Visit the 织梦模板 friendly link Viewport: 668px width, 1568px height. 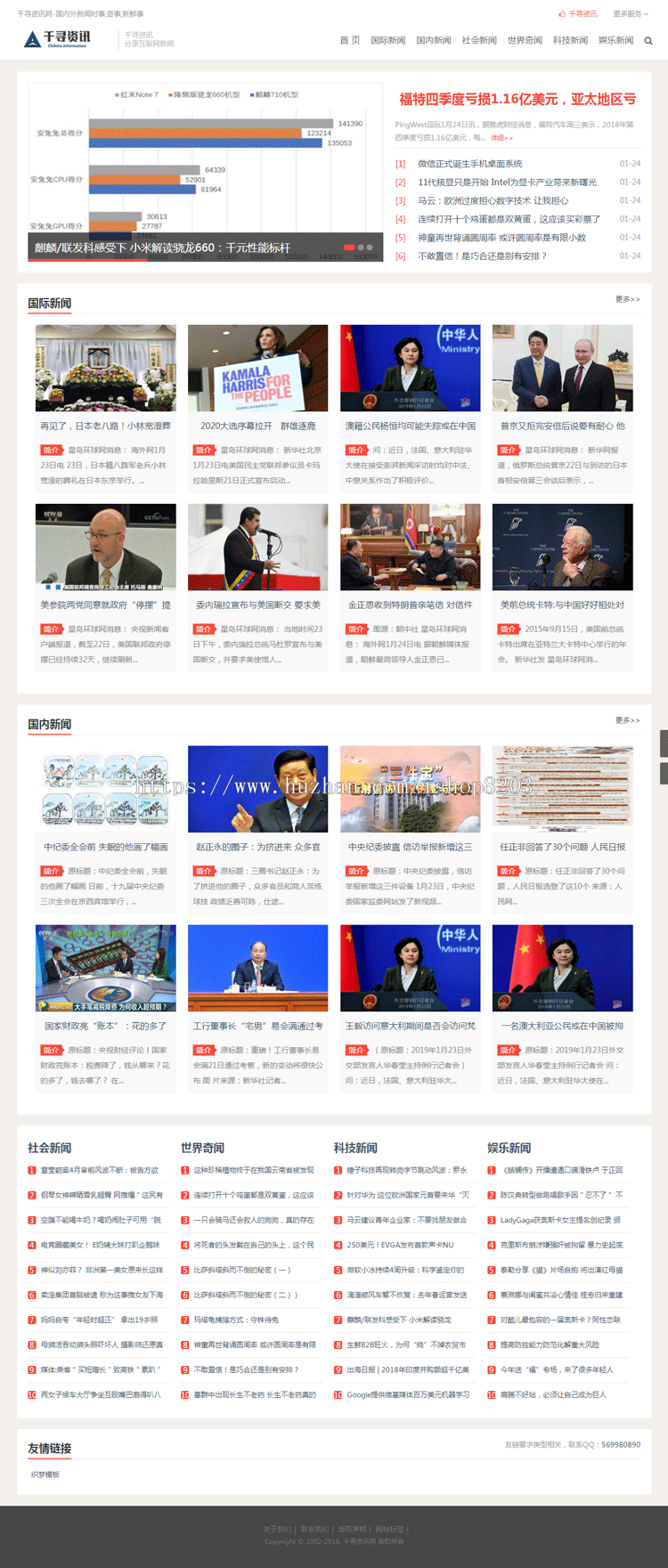(45, 1475)
